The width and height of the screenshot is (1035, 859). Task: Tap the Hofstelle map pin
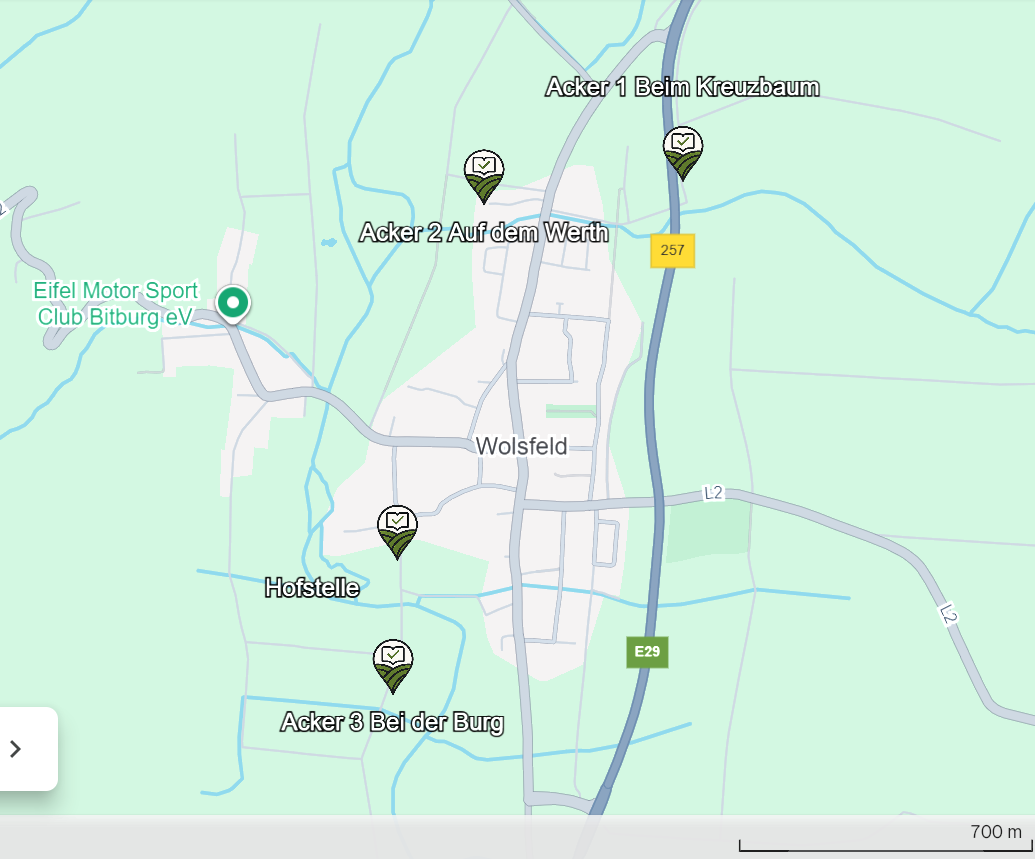(x=397, y=529)
